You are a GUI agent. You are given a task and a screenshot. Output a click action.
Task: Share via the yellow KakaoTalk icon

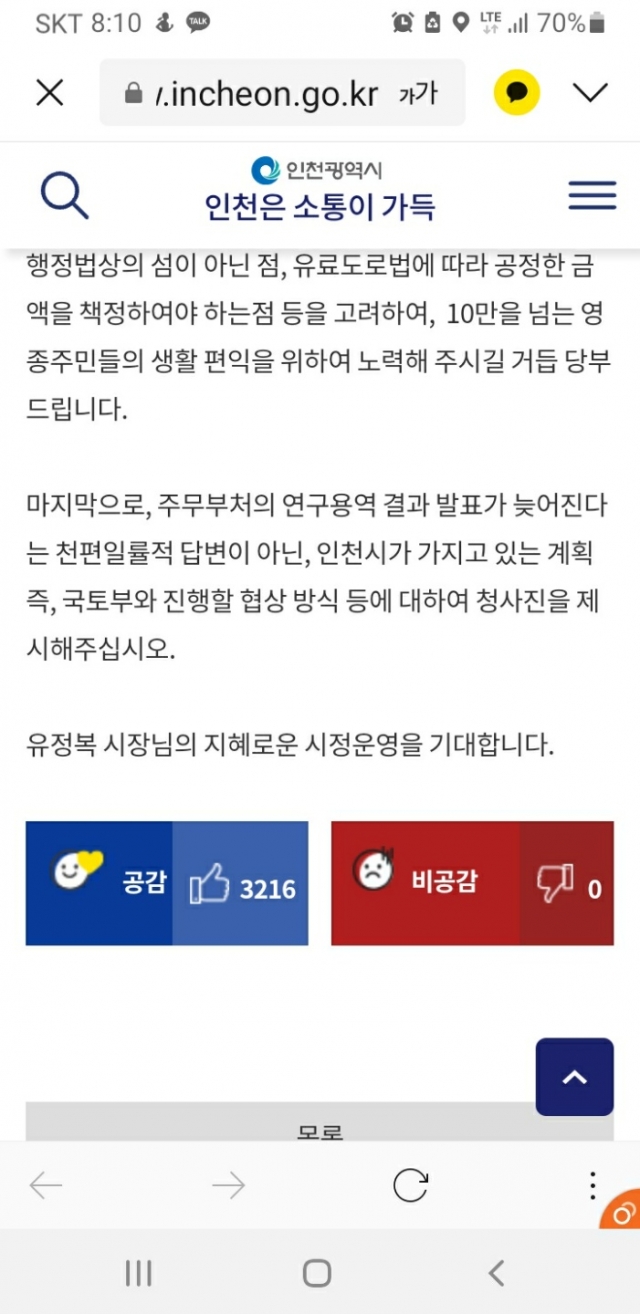(x=517, y=93)
